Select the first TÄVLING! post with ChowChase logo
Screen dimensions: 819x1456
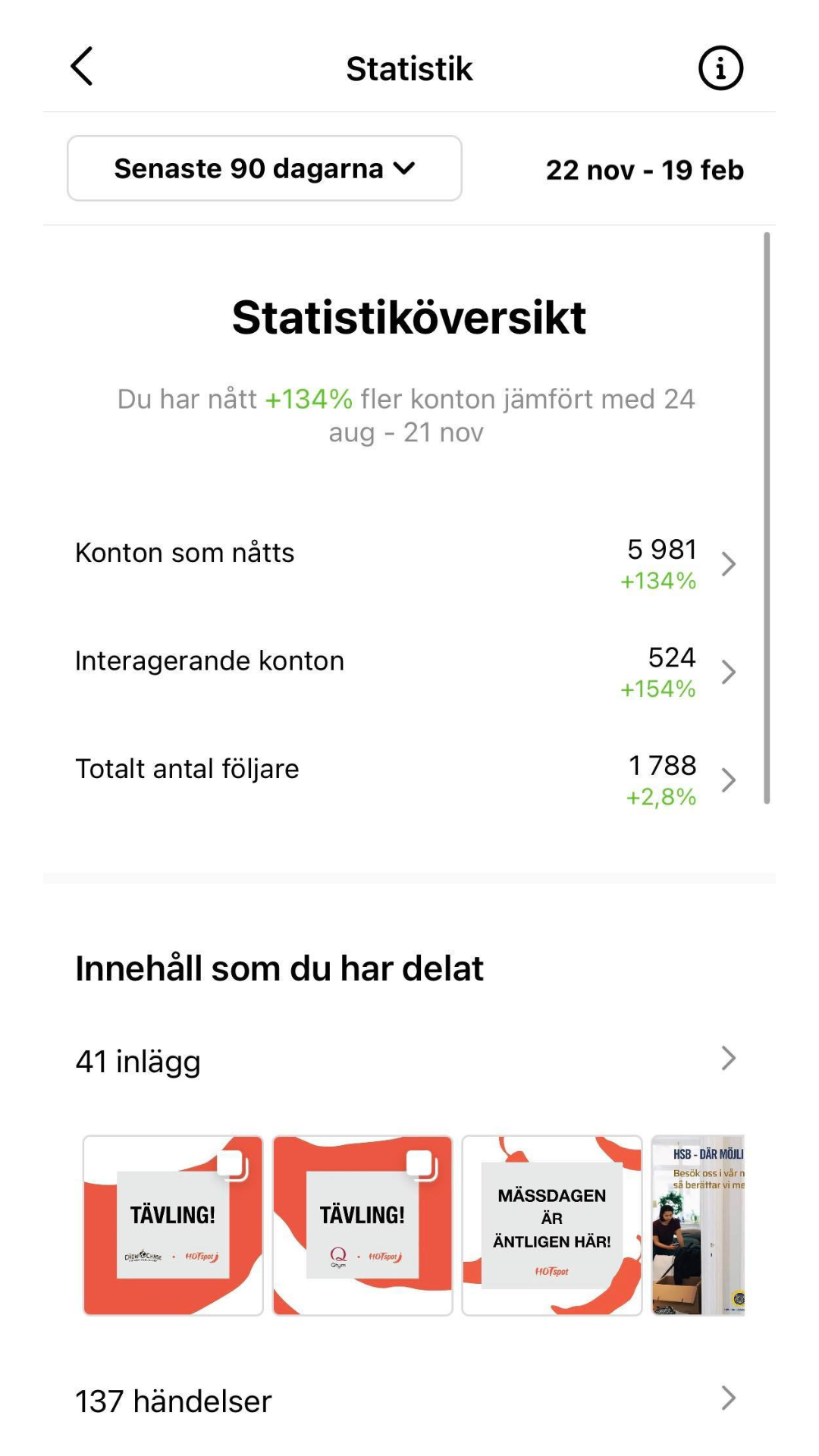click(173, 1225)
